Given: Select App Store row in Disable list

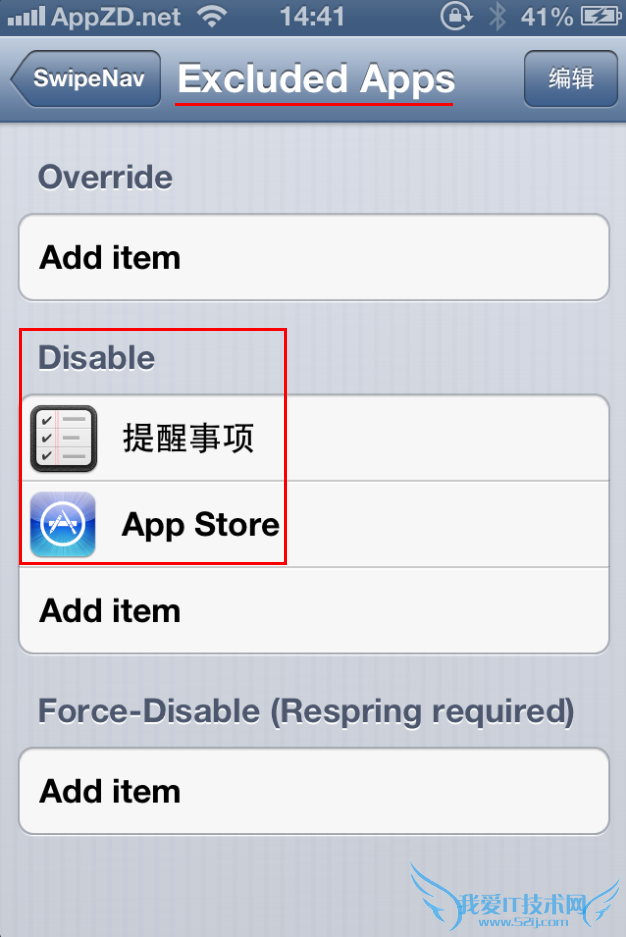Looking at the screenshot, I should coord(313,524).
